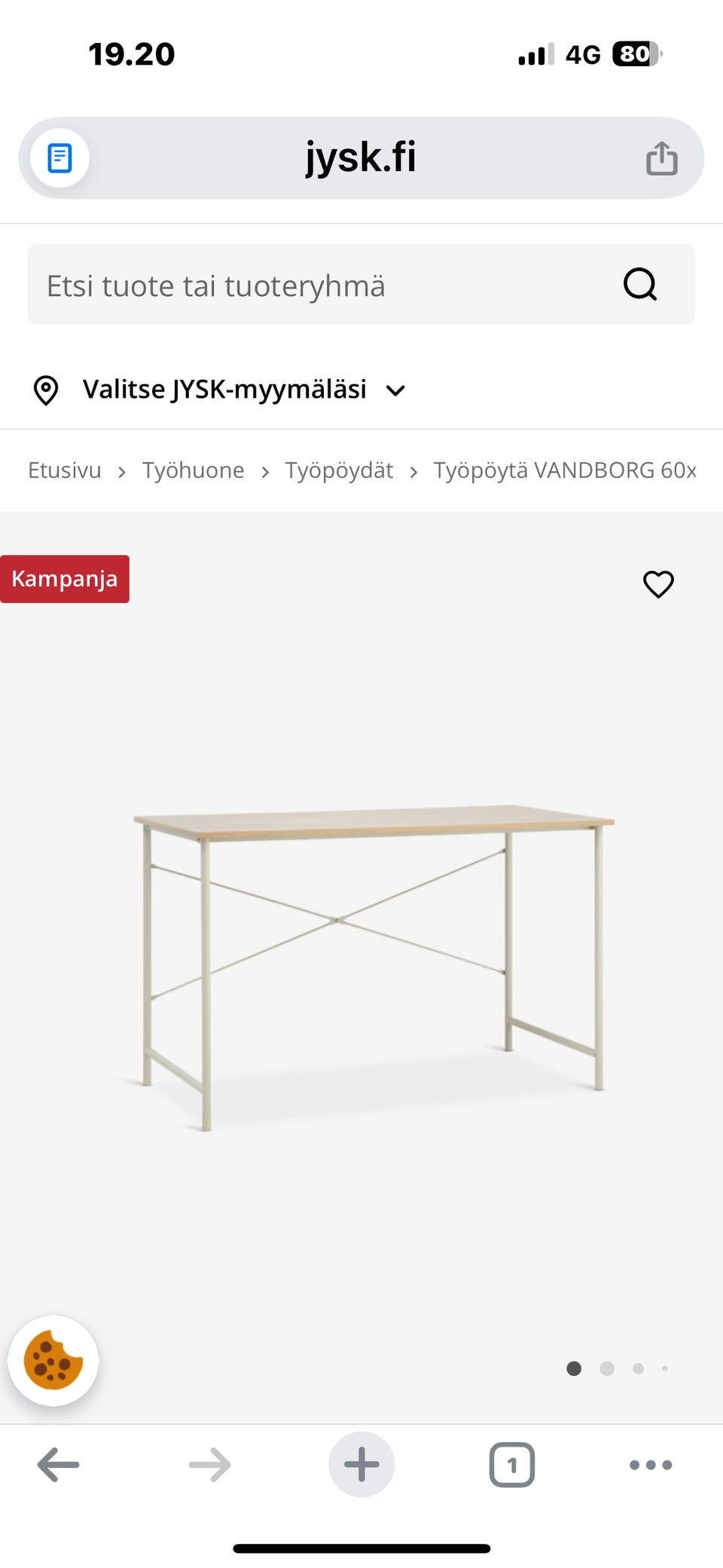Tap the red Kampanja badge
This screenshot has width=723, height=1568.
pyautogui.click(x=65, y=579)
